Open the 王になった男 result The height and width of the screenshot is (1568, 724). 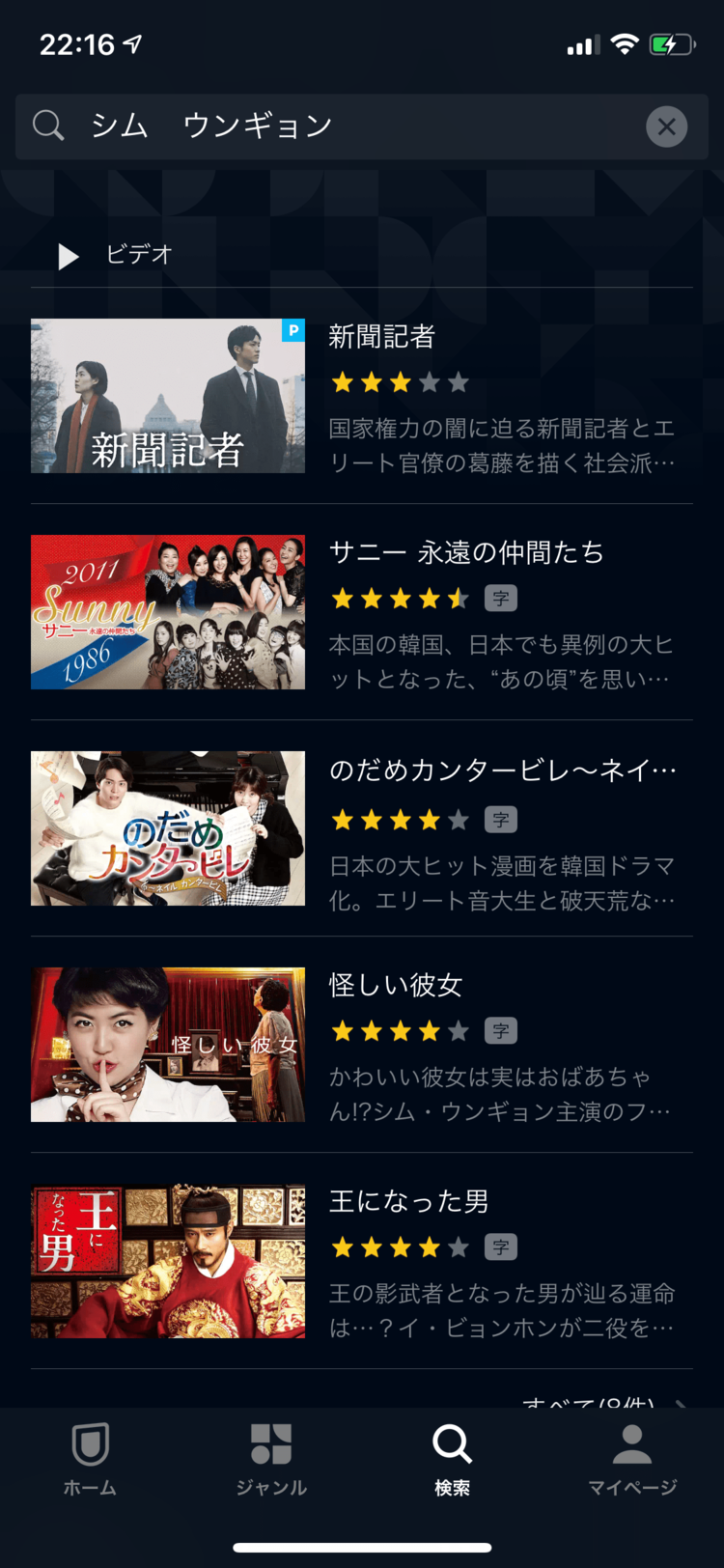coord(361,1261)
